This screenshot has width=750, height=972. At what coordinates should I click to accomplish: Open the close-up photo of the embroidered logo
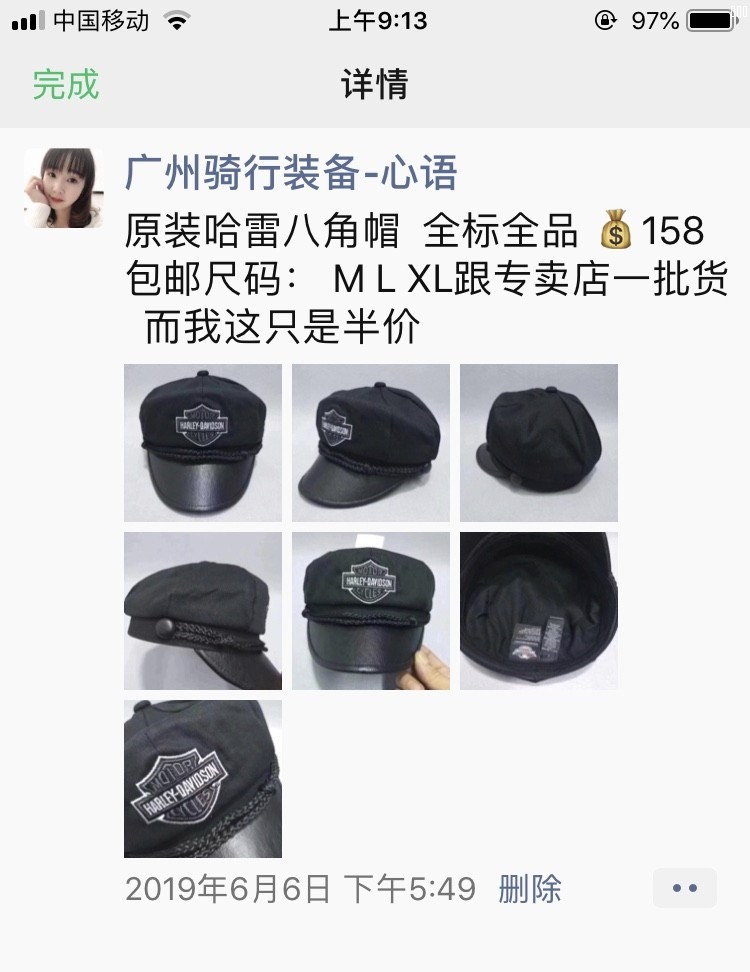coord(203,779)
